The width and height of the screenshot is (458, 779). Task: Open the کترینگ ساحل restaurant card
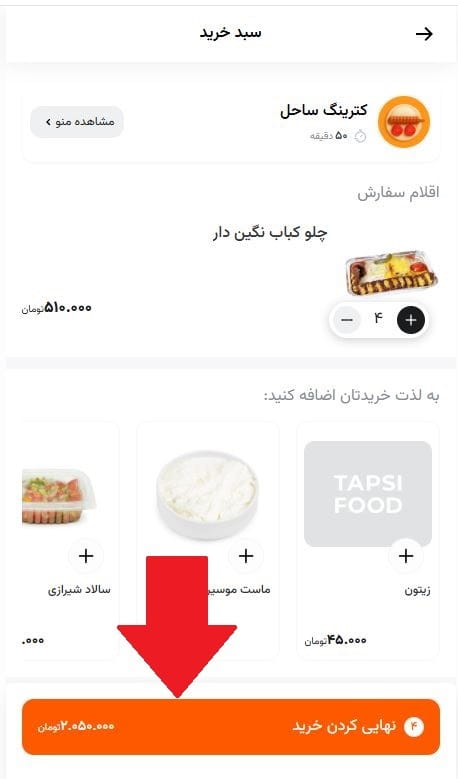(231, 122)
